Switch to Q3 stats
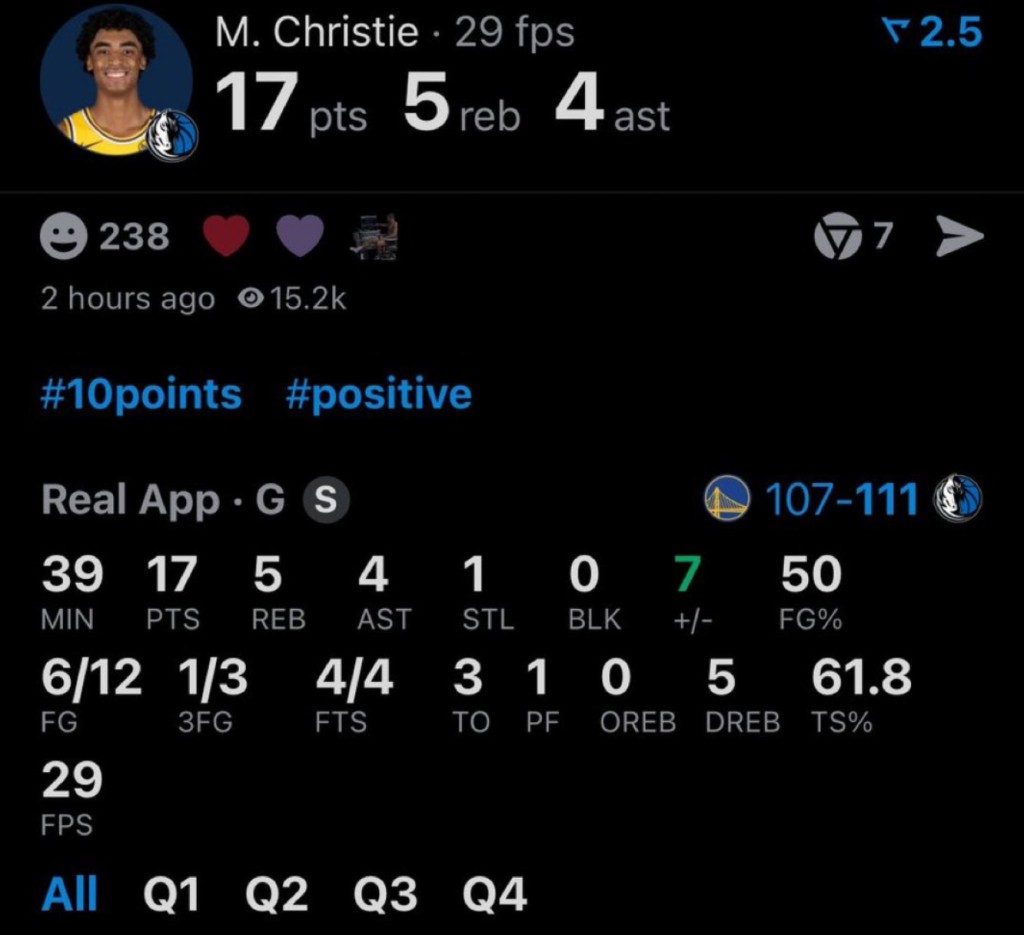 point(385,894)
